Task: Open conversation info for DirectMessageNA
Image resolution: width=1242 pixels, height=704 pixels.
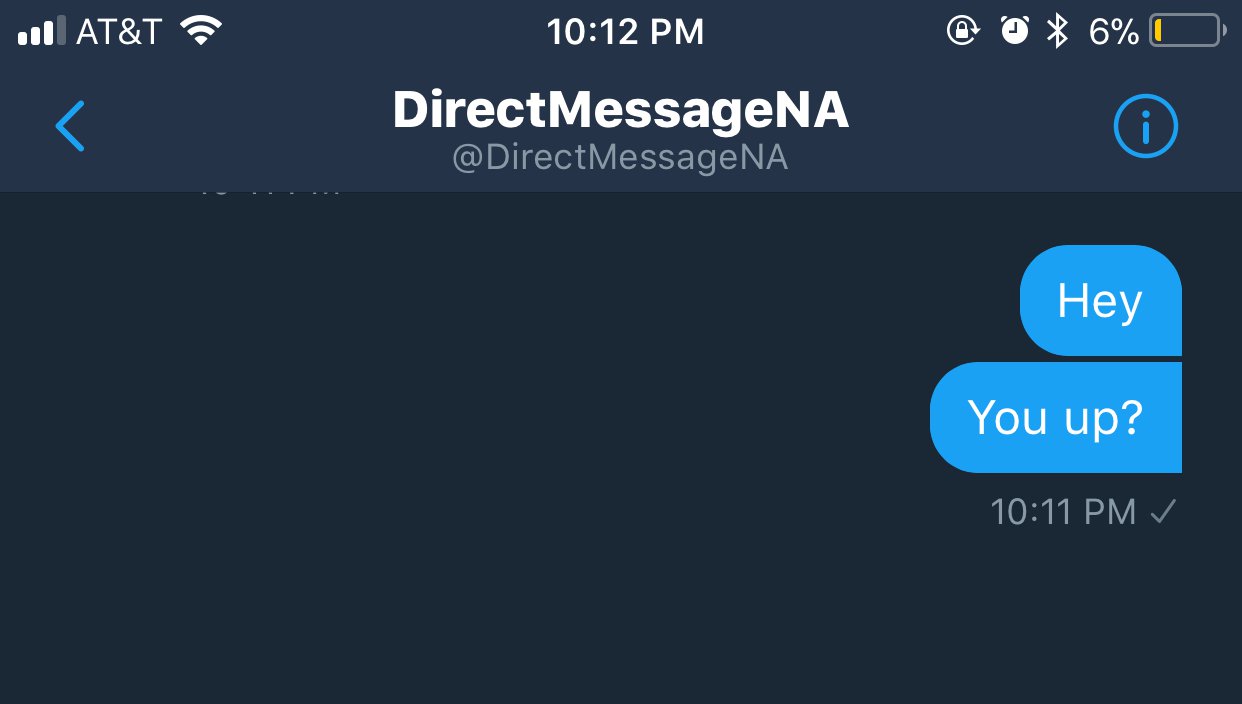Action: [x=1146, y=127]
